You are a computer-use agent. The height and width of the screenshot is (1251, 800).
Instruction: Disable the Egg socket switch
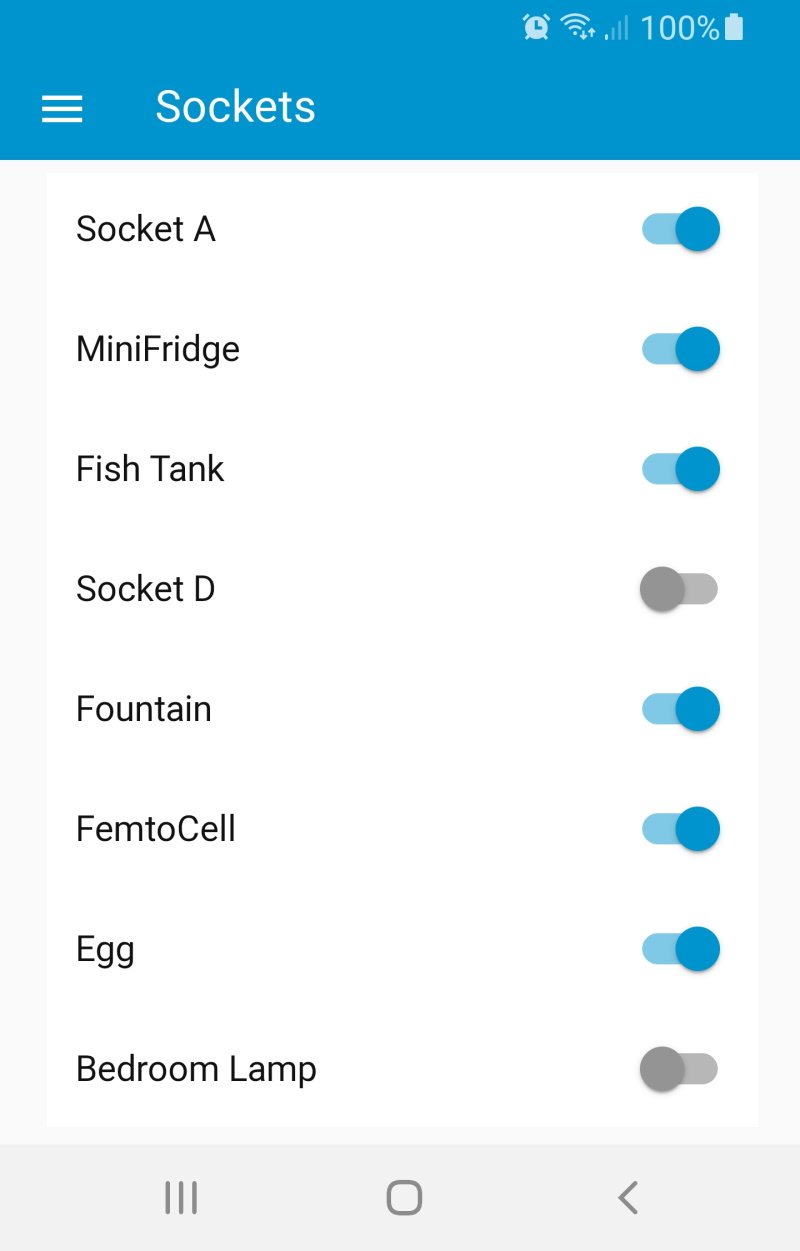680,949
